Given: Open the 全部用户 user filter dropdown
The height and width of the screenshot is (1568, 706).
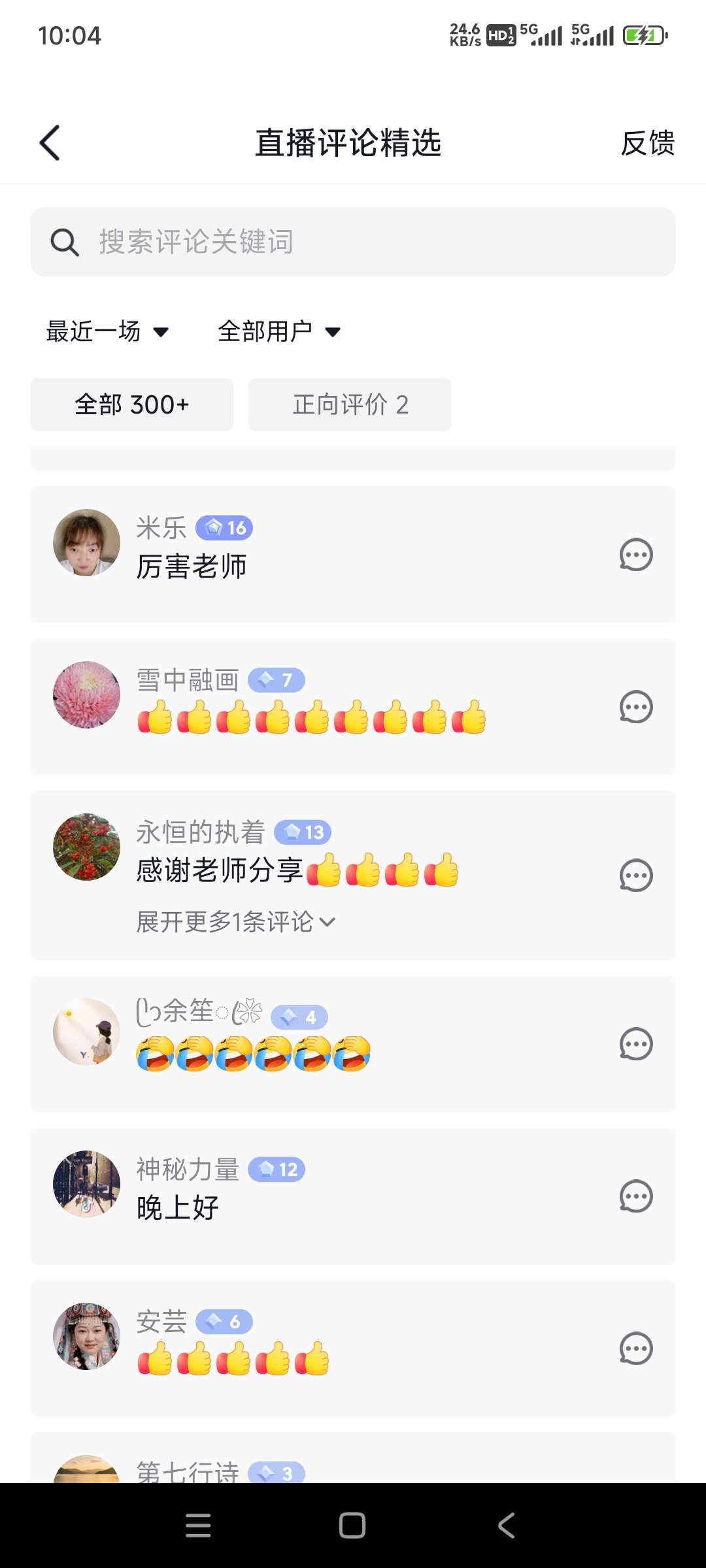Looking at the screenshot, I should (280, 332).
